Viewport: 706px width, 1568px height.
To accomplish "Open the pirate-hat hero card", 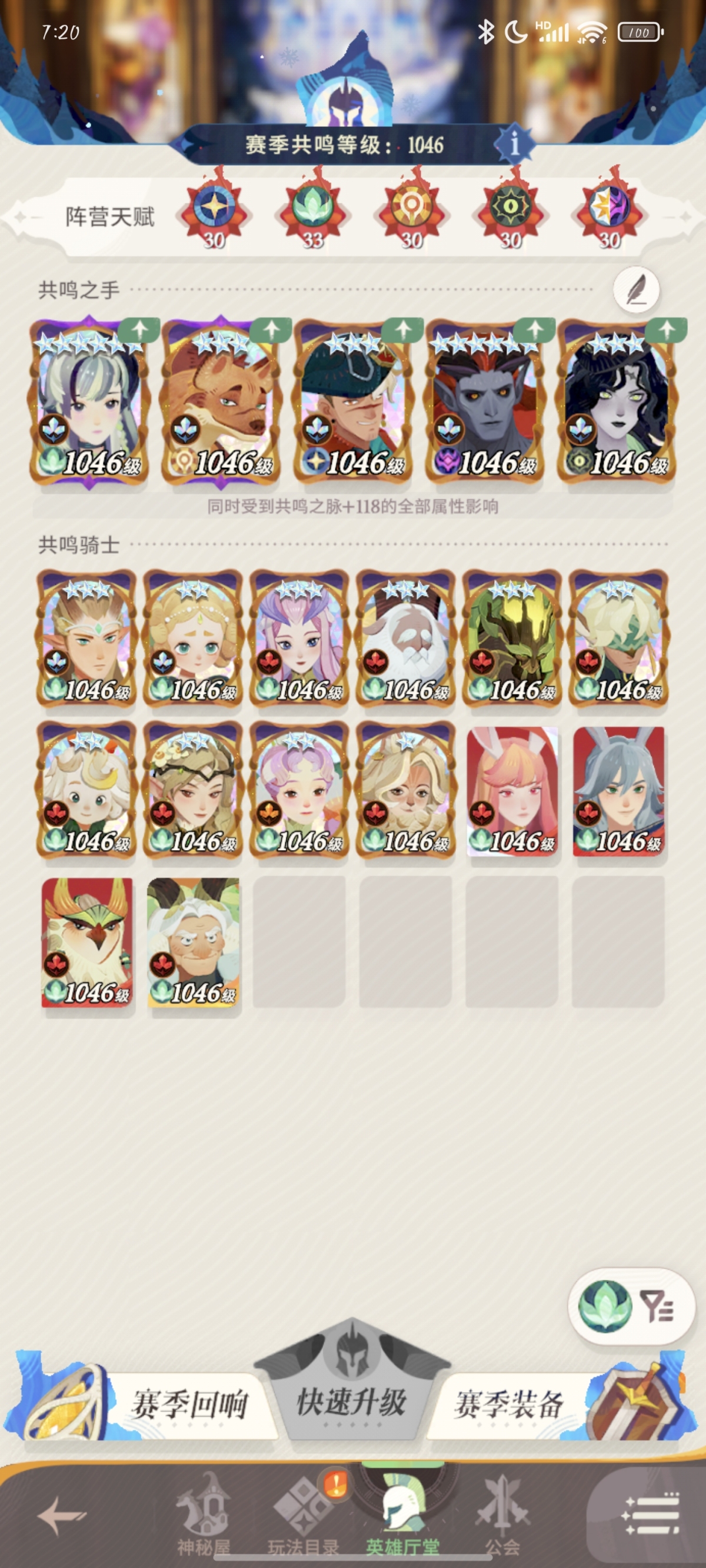I will coord(352,403).
